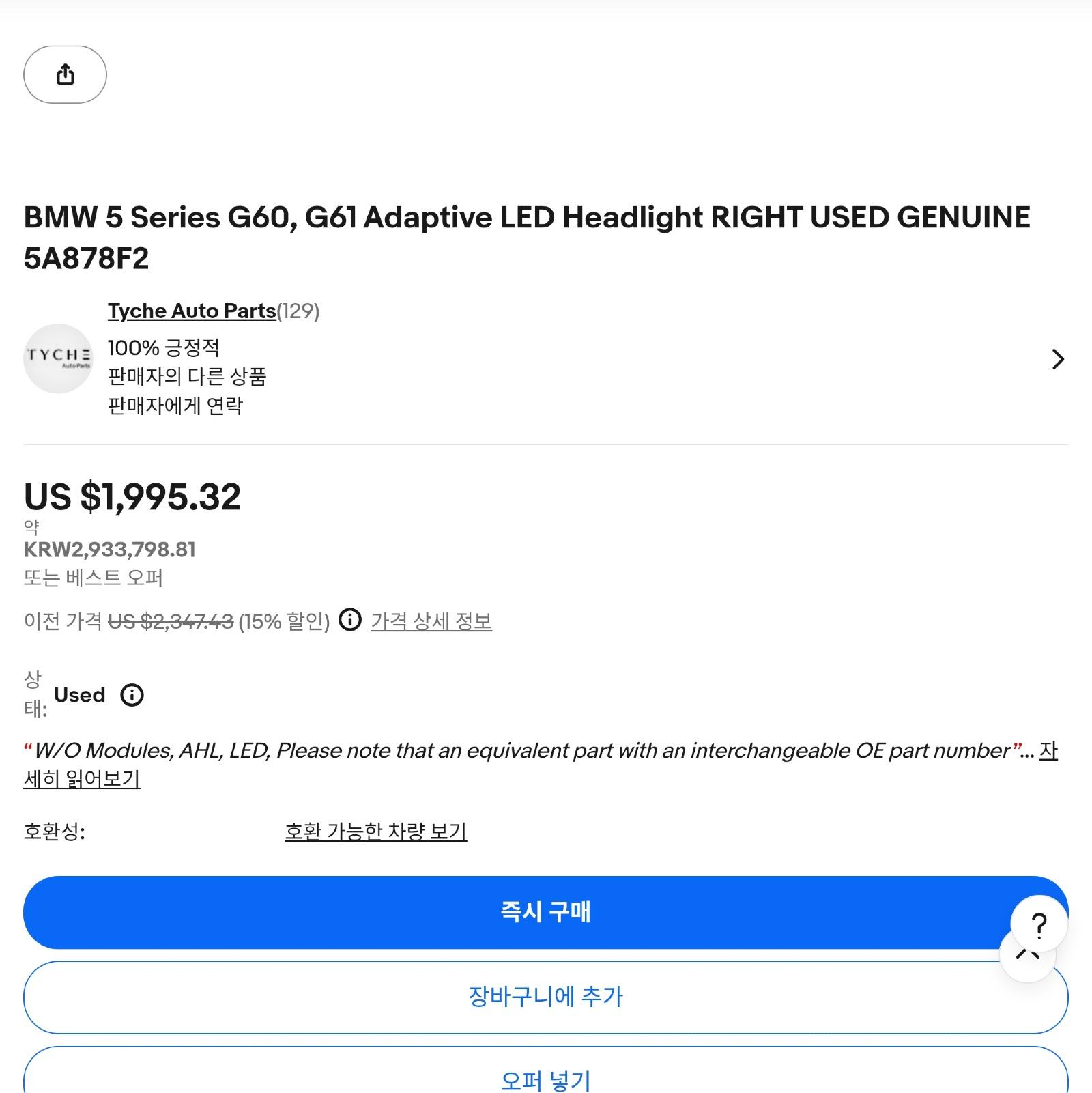Open seller details via the right chevron
The height and width of the screenshot is (1093, 1092).
pyautogui.click(x=1057, y=359)
